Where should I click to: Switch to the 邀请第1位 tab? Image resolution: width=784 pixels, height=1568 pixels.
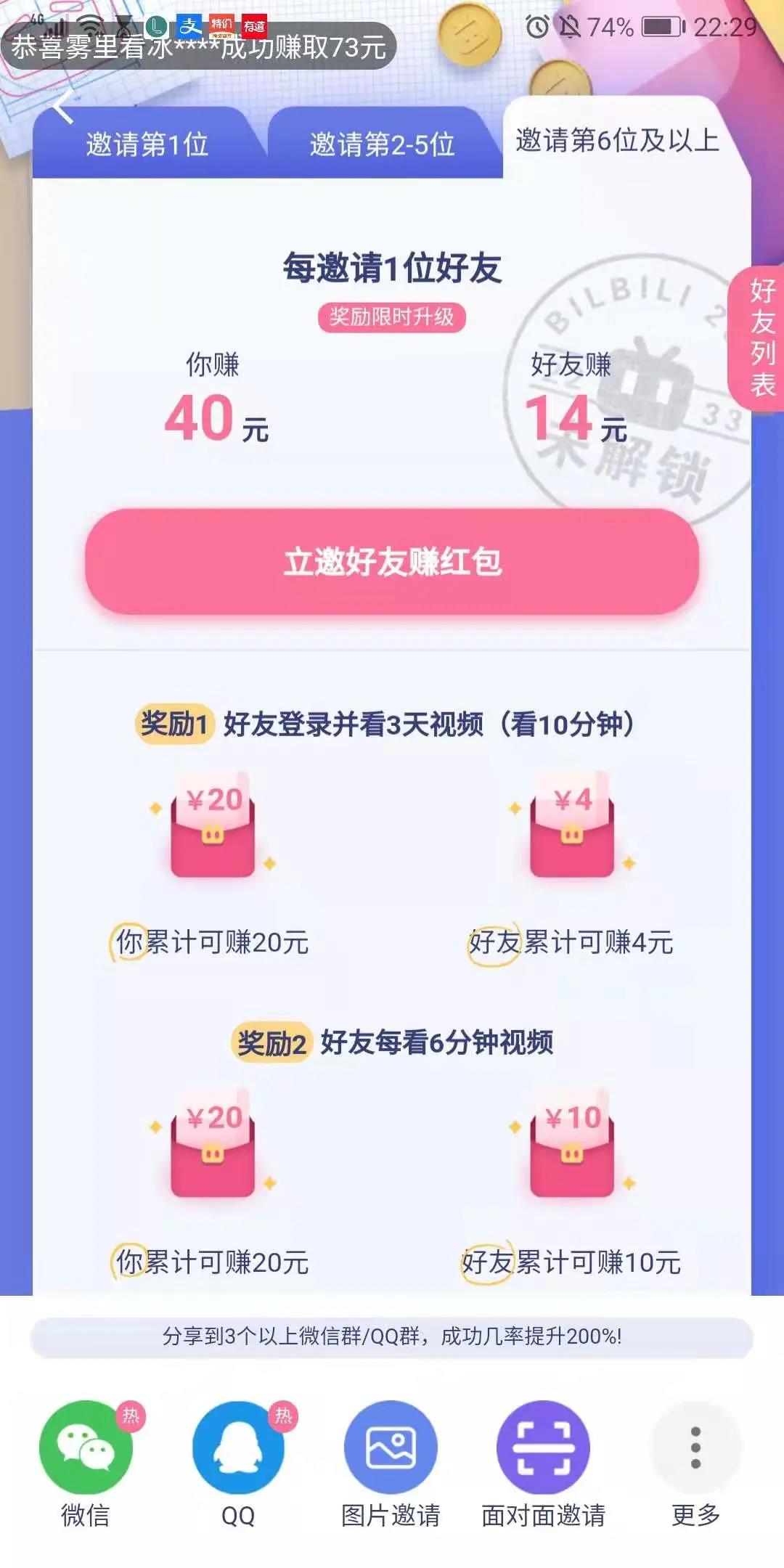(x=147, y=144)
